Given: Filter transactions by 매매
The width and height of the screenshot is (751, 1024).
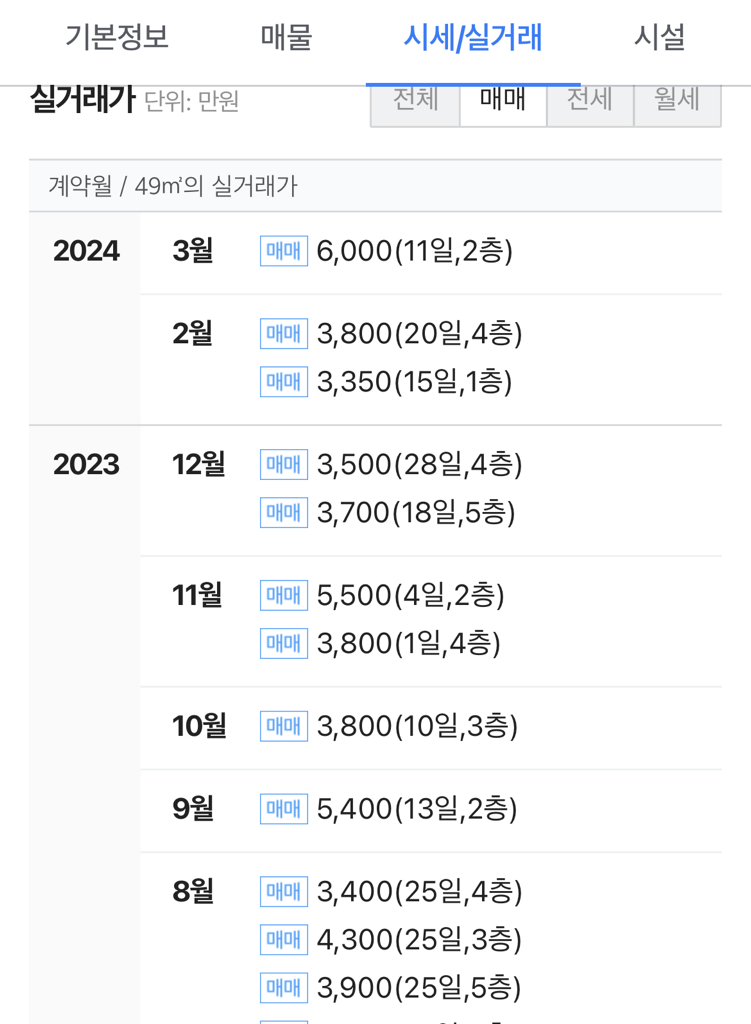Looking at the screenshot, I should [x=503, y=106].
